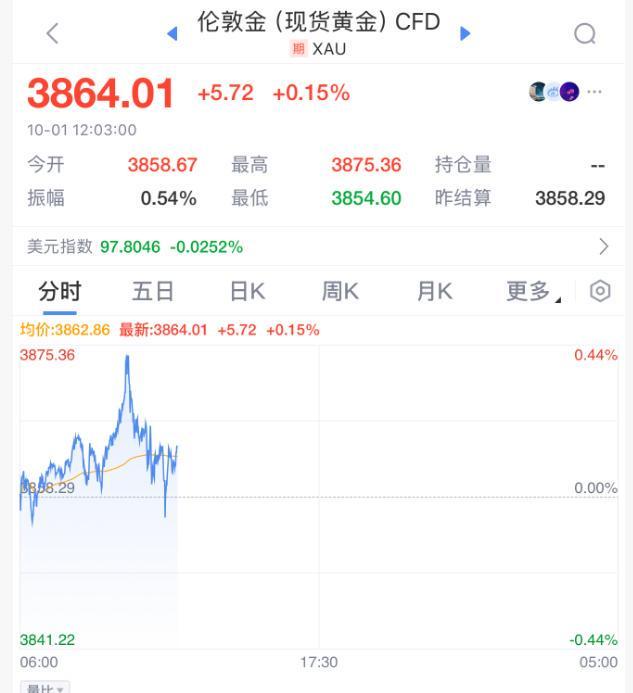Switch to the next instrument

coord(464,34)
